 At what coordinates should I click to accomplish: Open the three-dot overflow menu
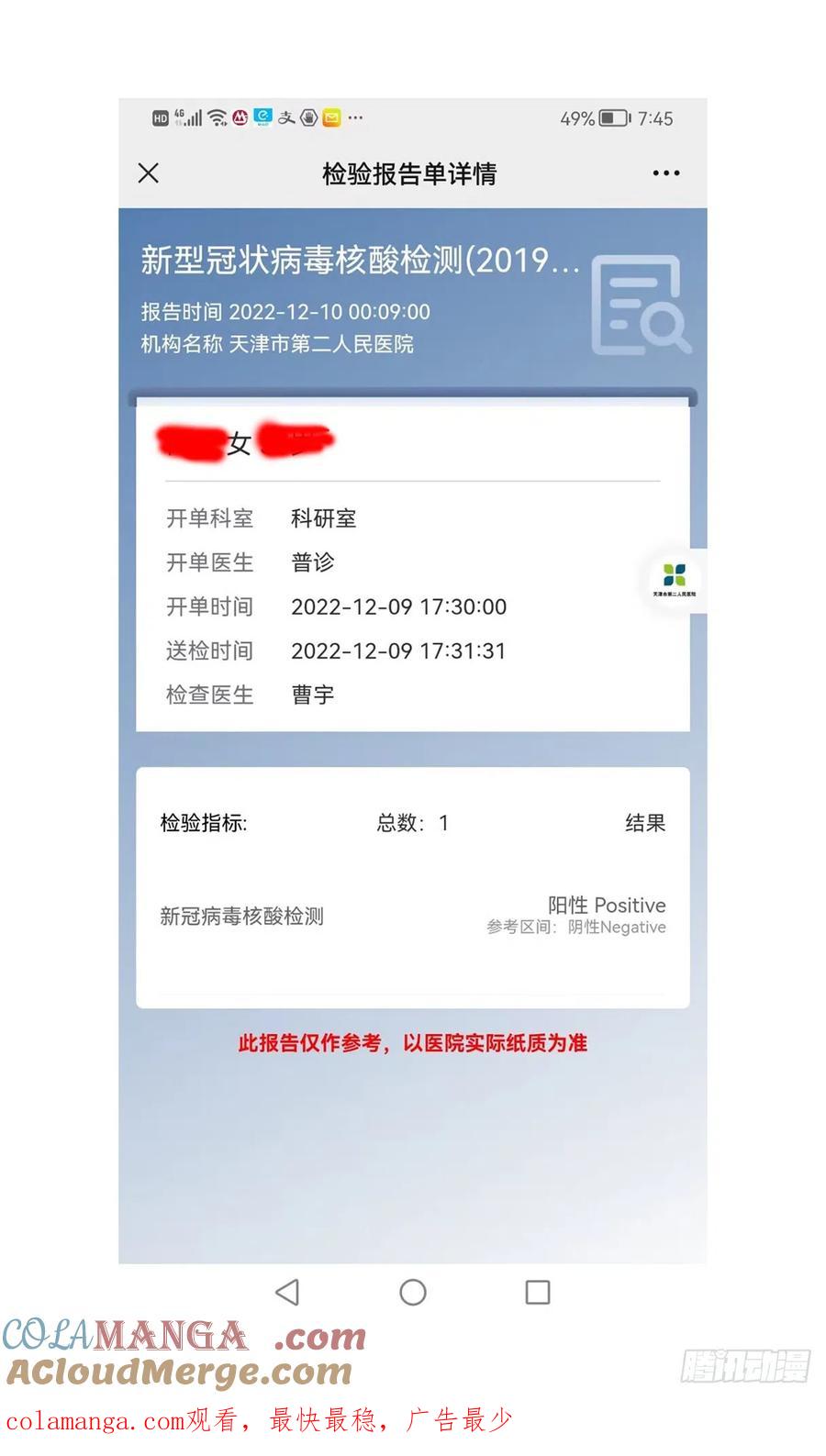pyautogui.click(x=666, y=172)
